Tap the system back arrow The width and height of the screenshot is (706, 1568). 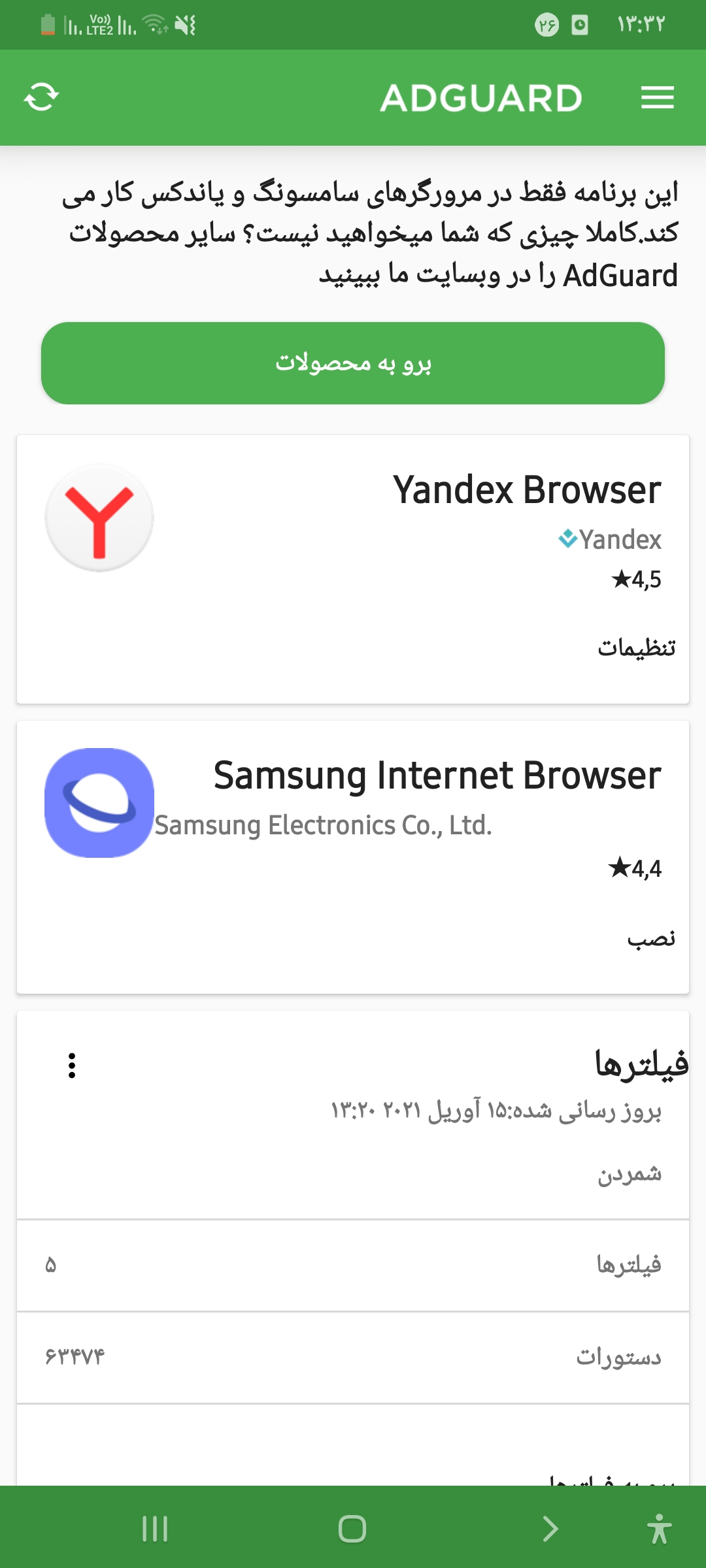(x=550, y=1529)
